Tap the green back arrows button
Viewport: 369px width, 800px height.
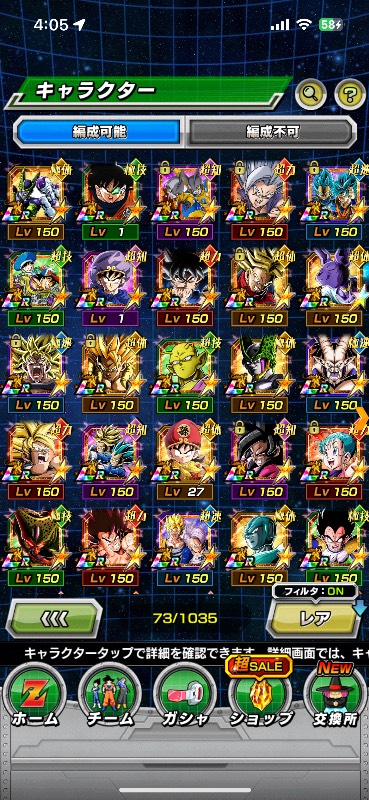tap(54, 619)
